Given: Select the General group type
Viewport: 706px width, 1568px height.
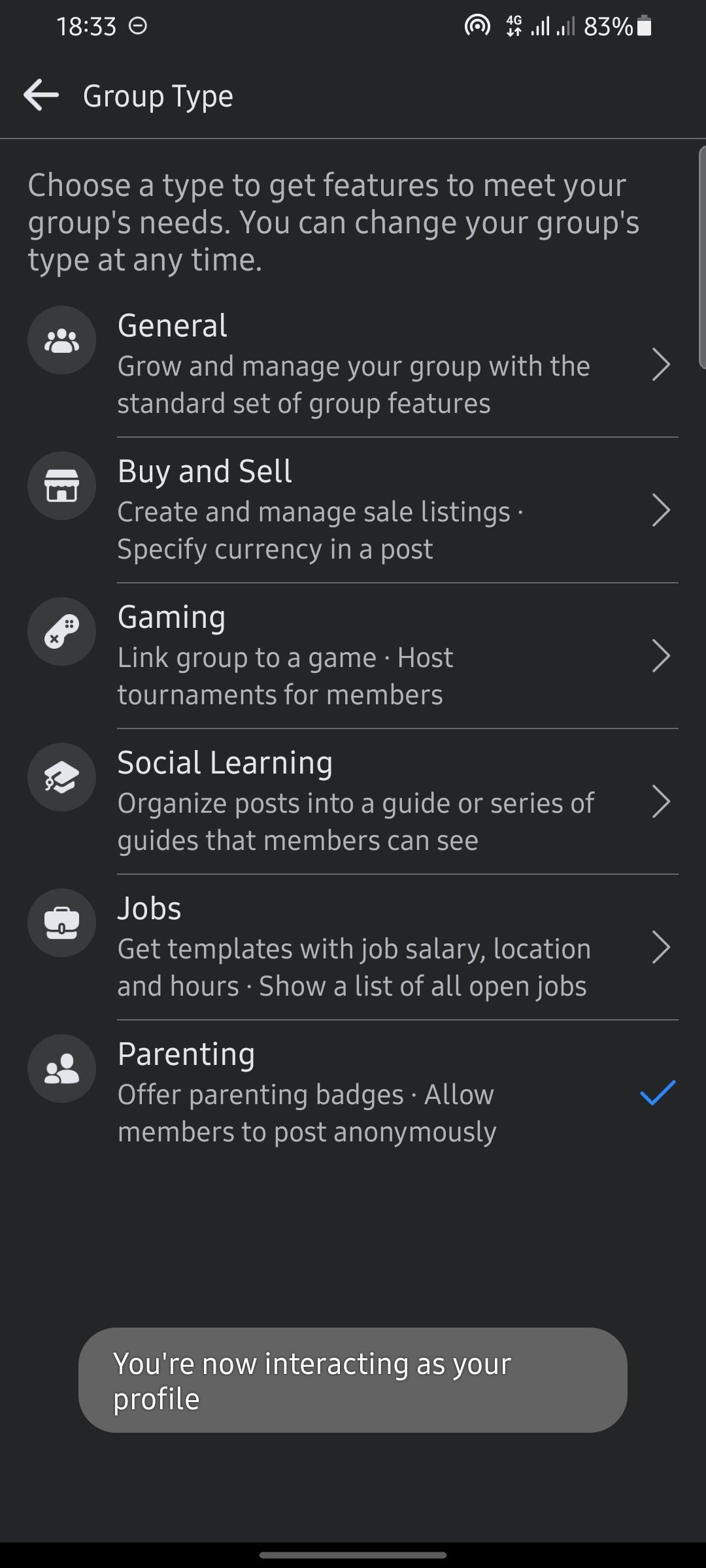Looking at the screenshot, I should click(353, 364).
